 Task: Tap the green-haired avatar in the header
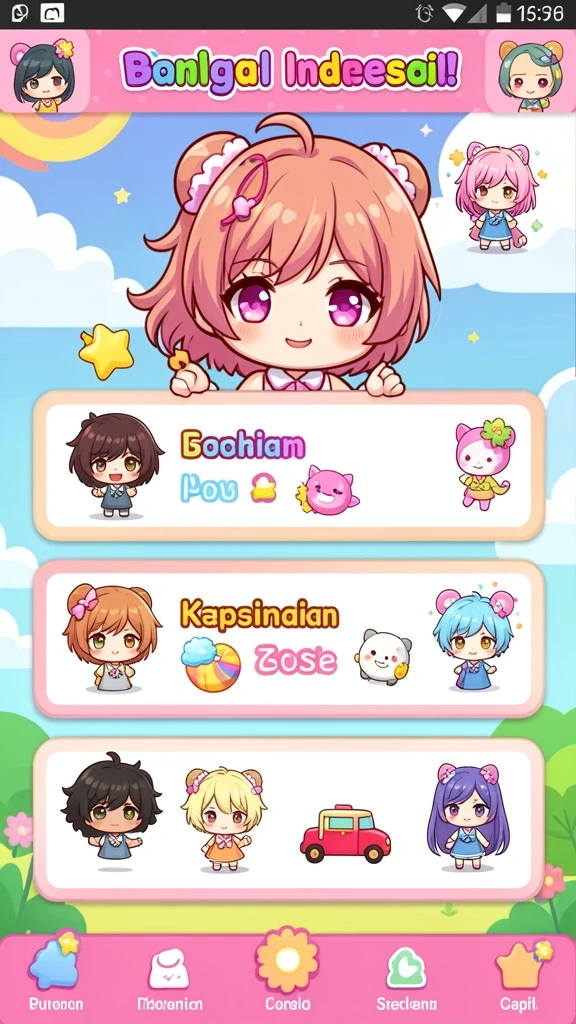pos(531,72)
